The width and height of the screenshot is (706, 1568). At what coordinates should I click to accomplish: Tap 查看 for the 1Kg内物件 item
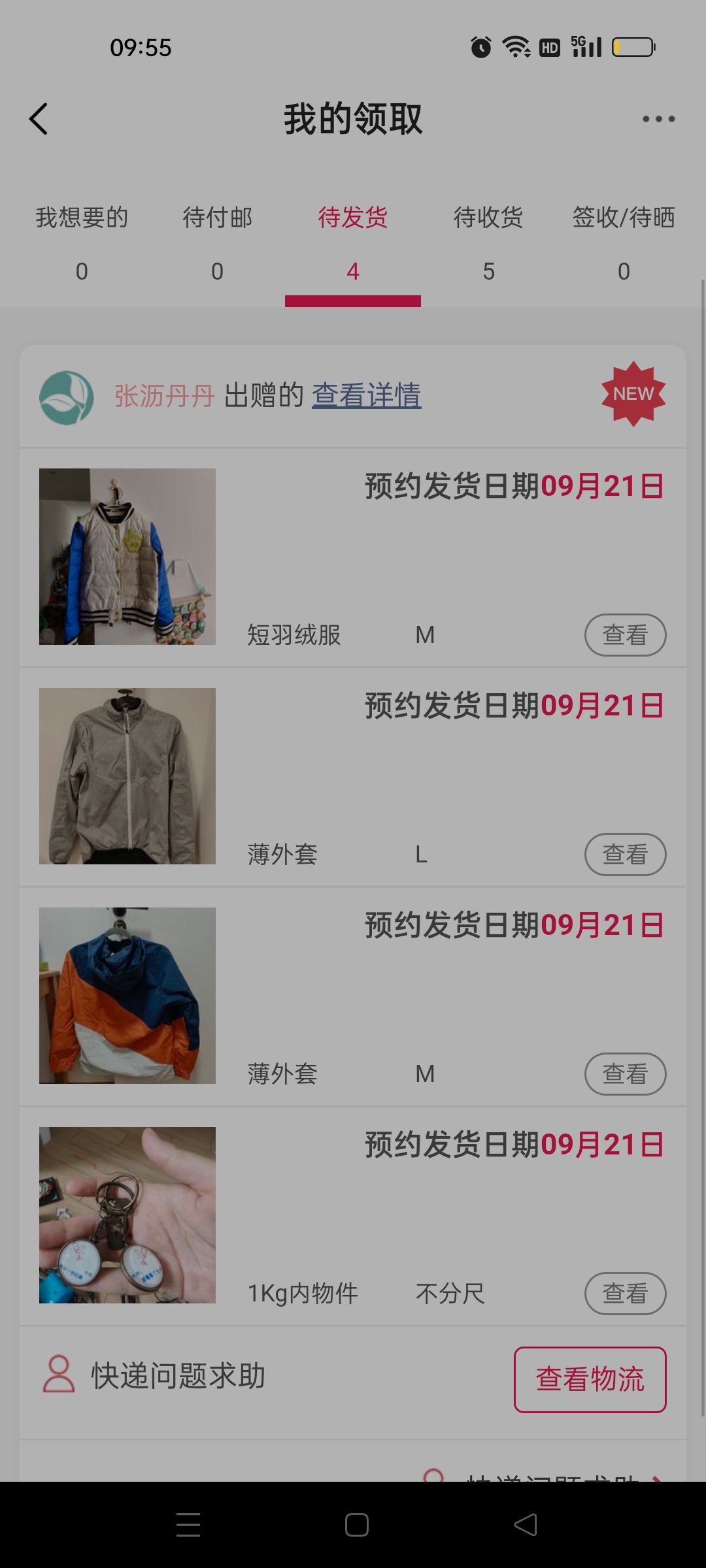pos(625,1293)
